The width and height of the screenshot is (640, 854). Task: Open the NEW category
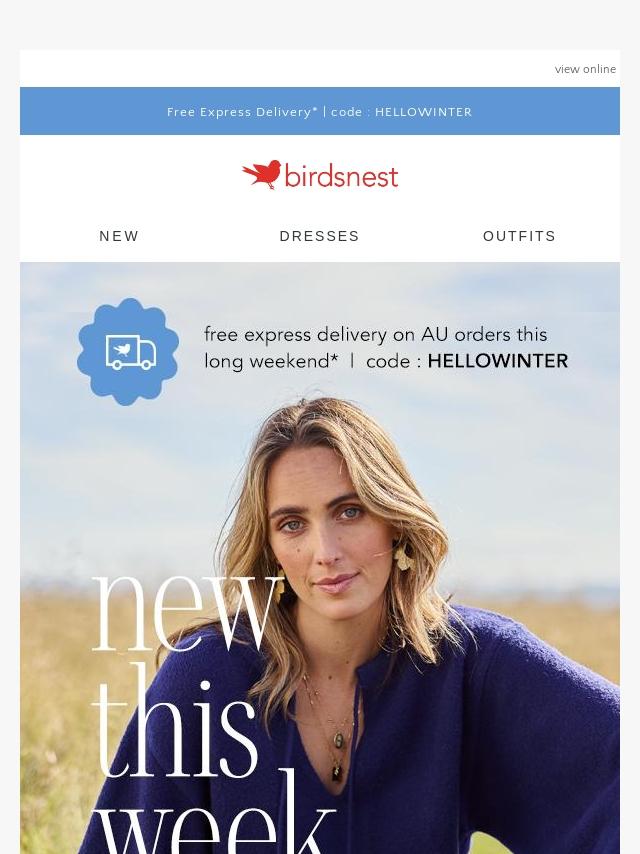click(x=119, y=236)
